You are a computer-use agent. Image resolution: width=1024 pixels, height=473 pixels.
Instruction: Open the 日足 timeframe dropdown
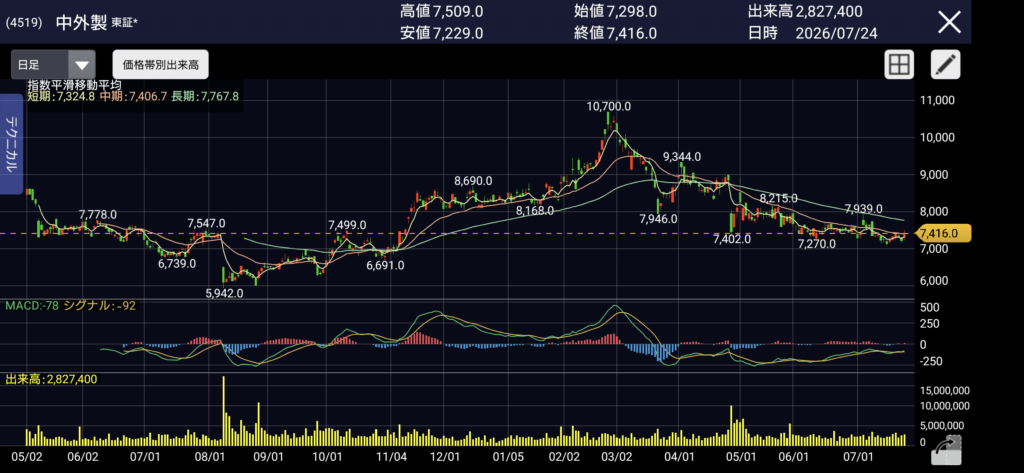pyautogui.click(x=54, y=65)
